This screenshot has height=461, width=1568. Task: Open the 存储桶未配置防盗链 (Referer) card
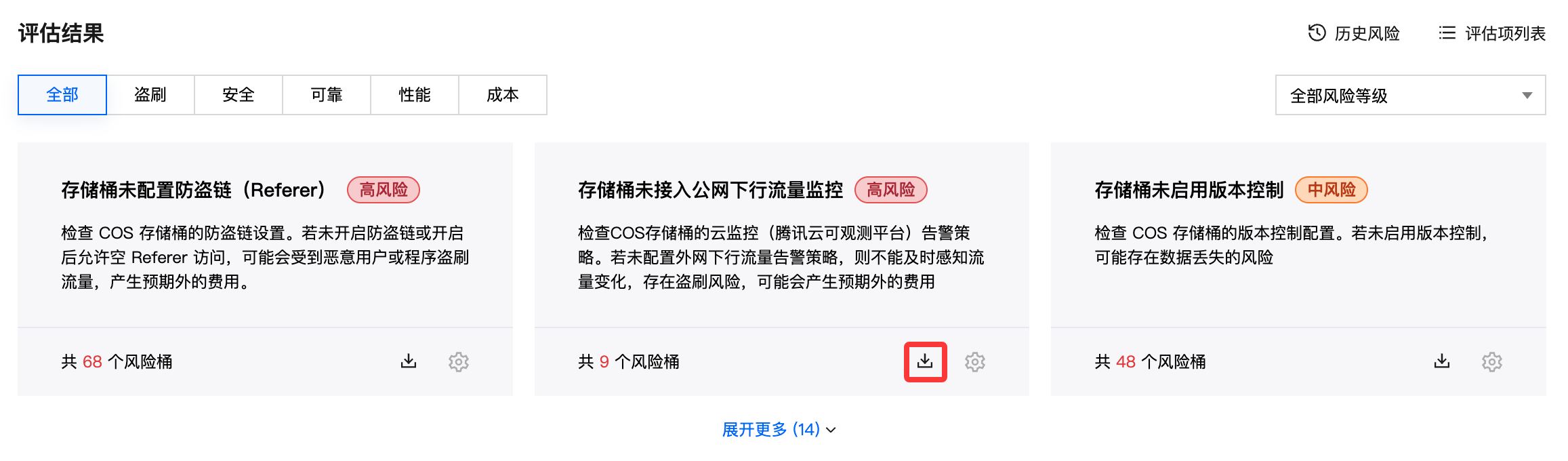[193, 191]
